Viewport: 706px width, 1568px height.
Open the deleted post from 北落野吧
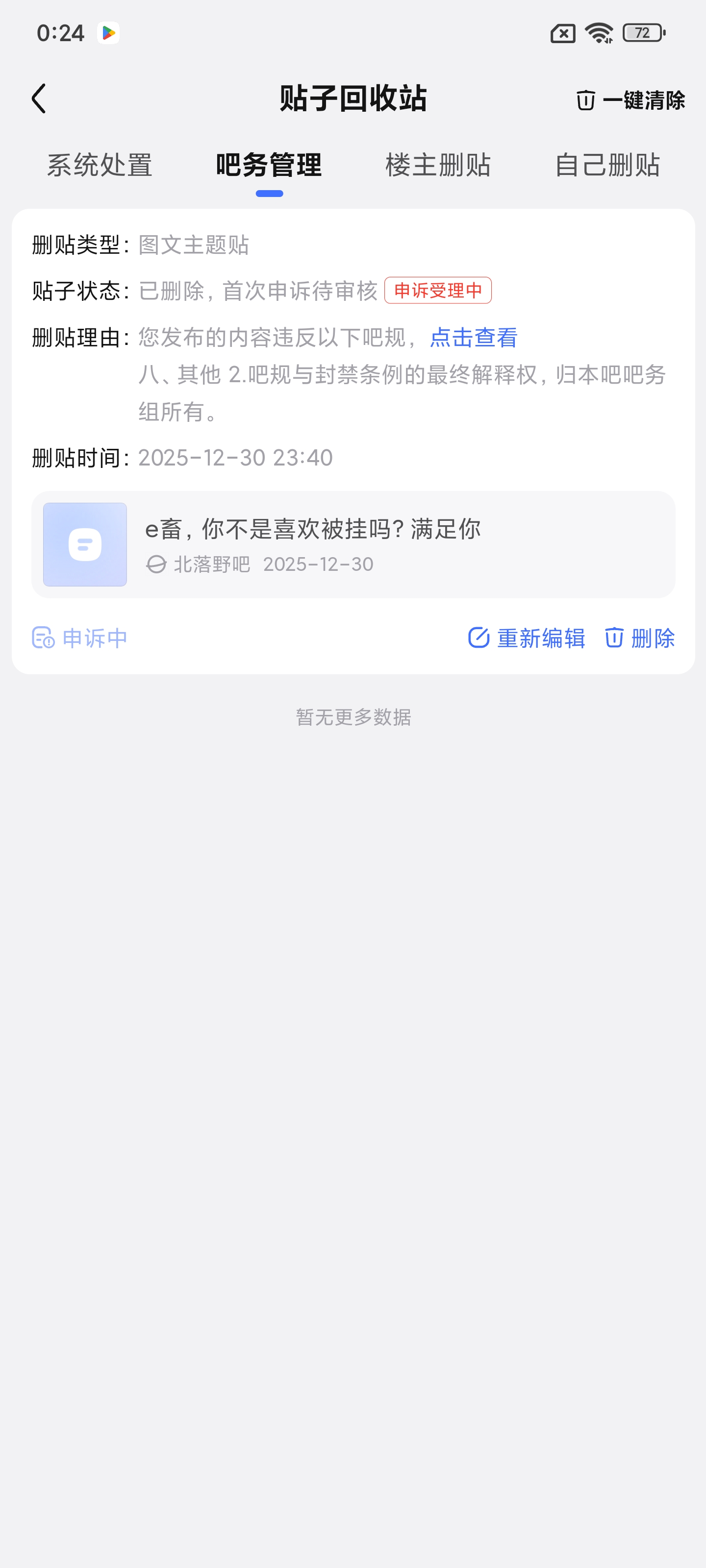(353, 544)
